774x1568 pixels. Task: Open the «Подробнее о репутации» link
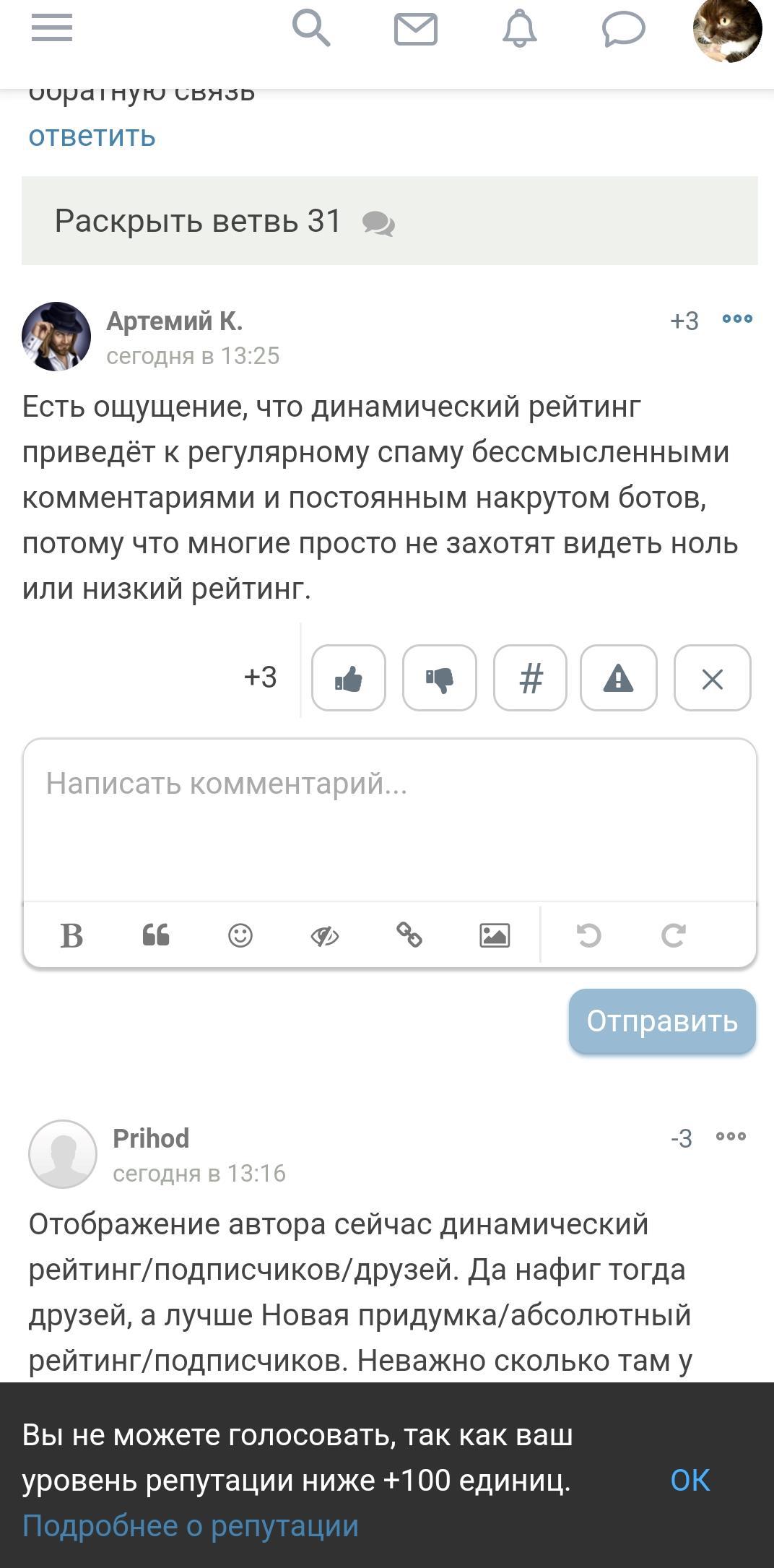(x=191, y=1526)
